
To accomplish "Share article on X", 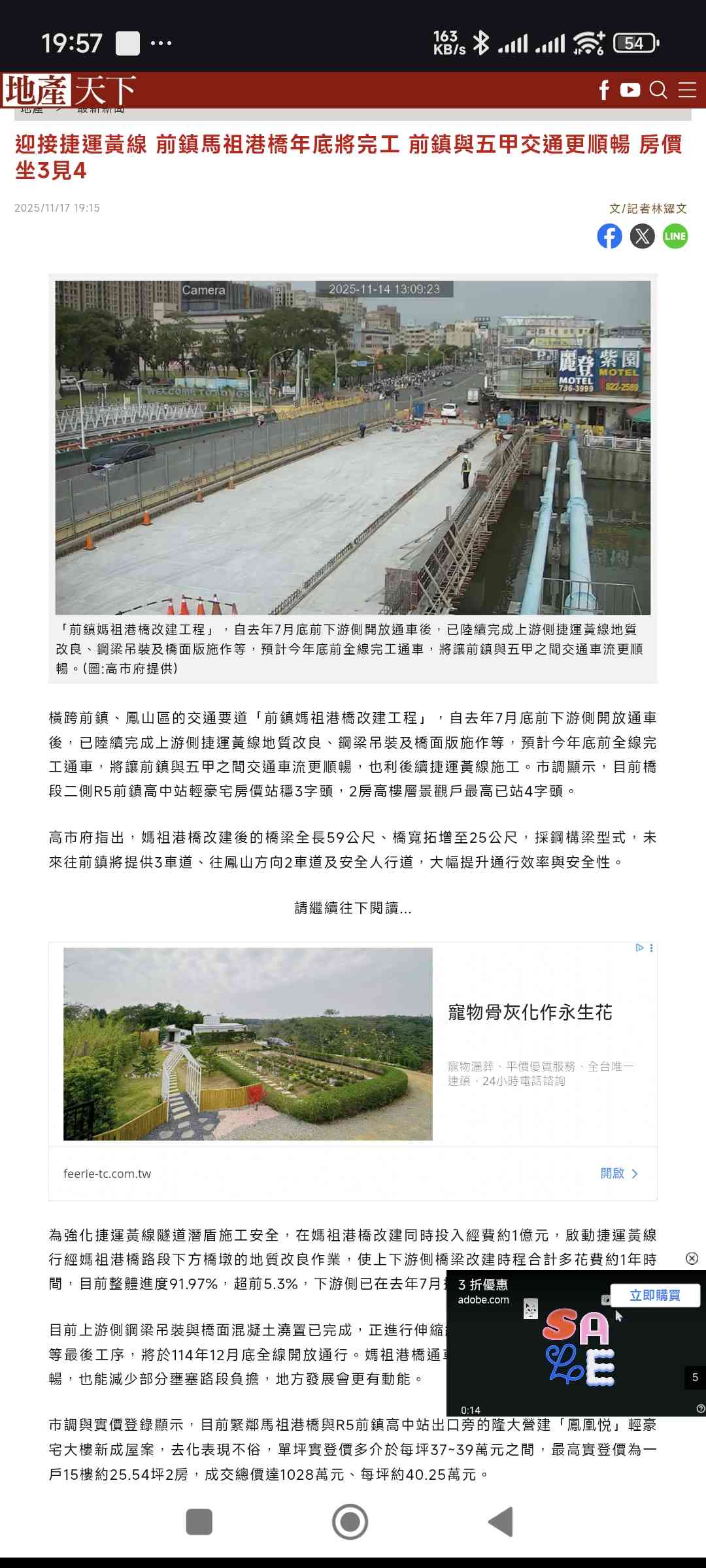I will (x=642, y=236).
